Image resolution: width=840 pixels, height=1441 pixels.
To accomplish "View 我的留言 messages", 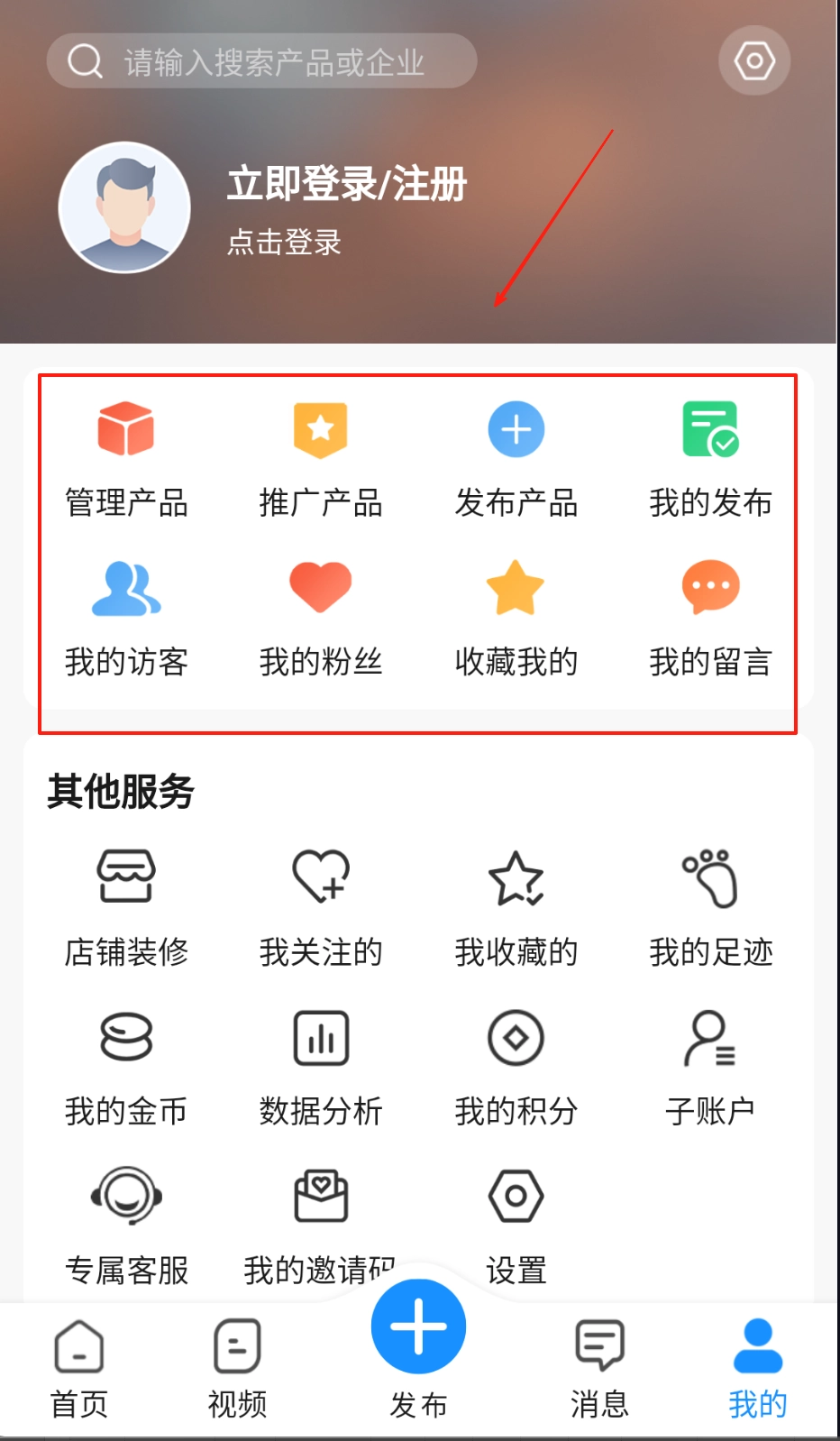I will (710, 618).
